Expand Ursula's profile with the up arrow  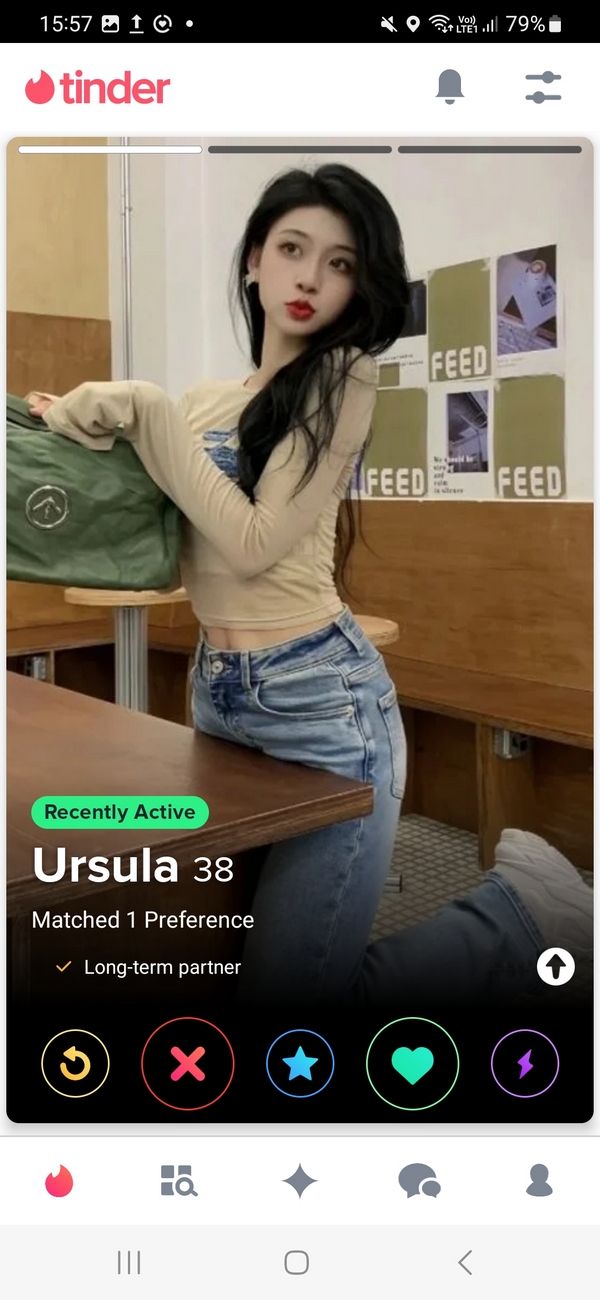coord(555,966)
